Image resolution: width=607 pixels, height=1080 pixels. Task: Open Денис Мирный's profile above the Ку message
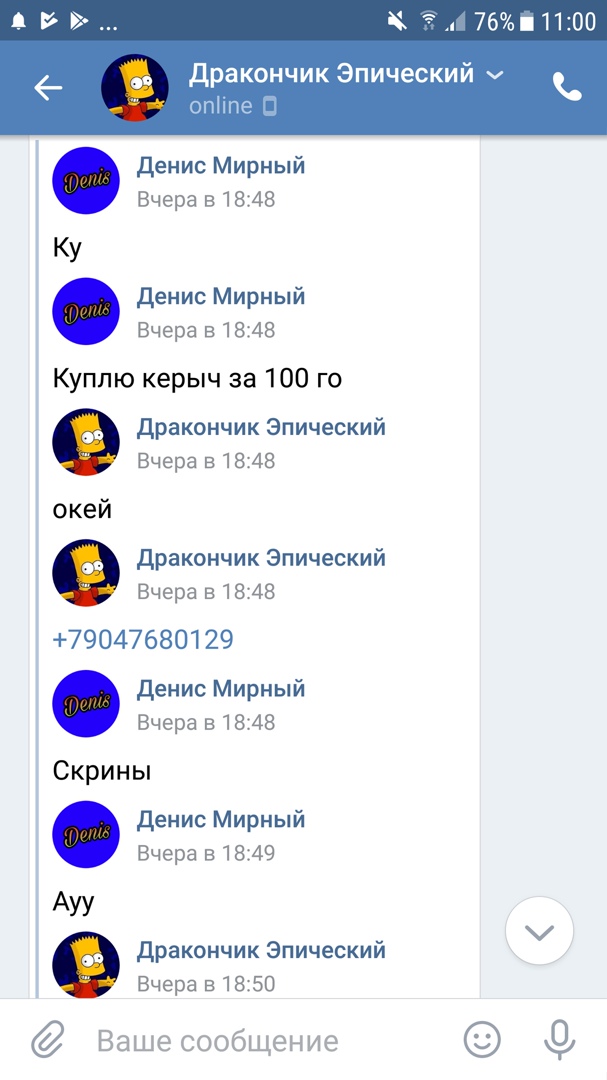pyautogui.click(x=220, y=166)
